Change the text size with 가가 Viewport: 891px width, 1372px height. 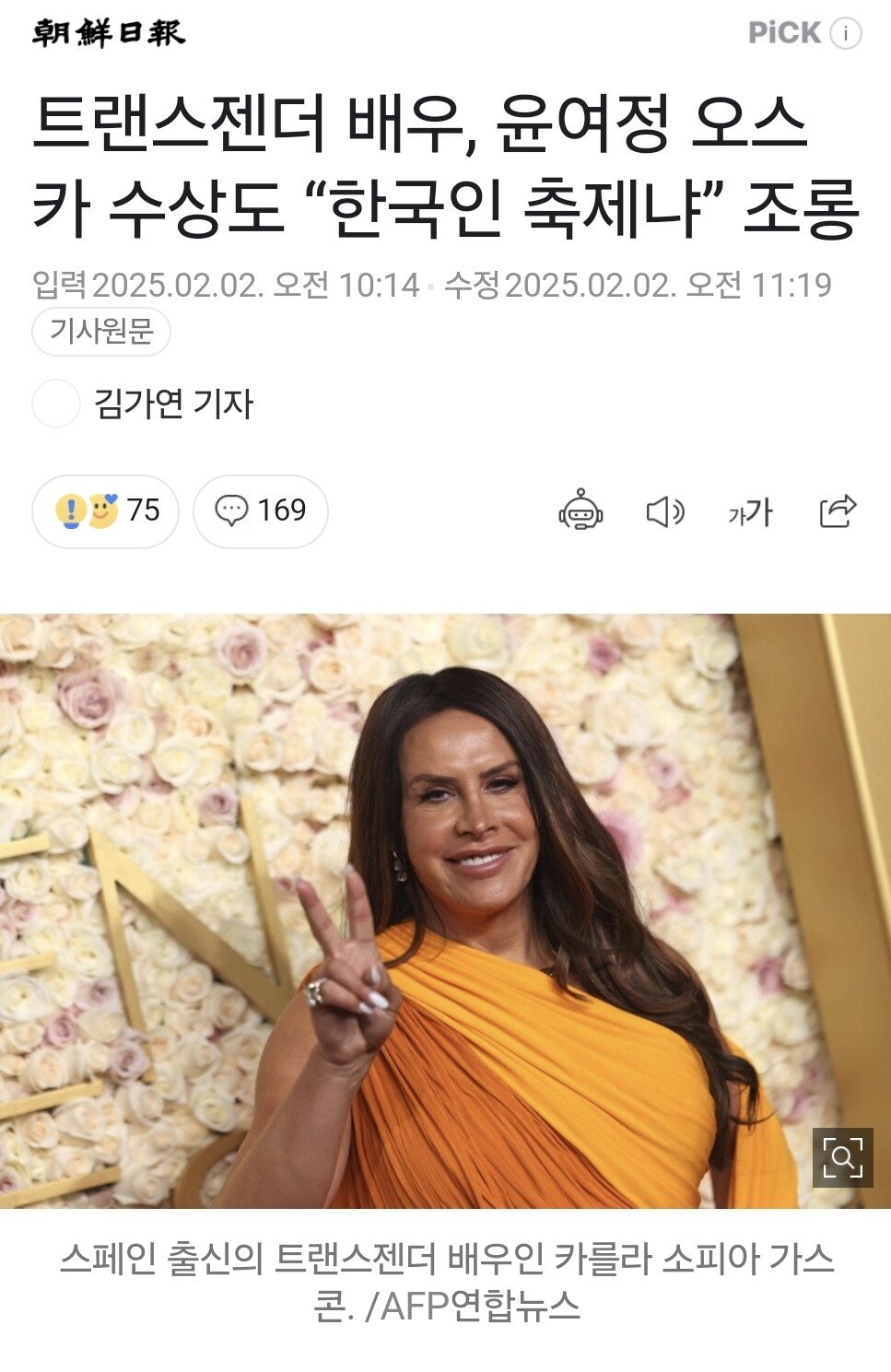(x=750, y=511)
